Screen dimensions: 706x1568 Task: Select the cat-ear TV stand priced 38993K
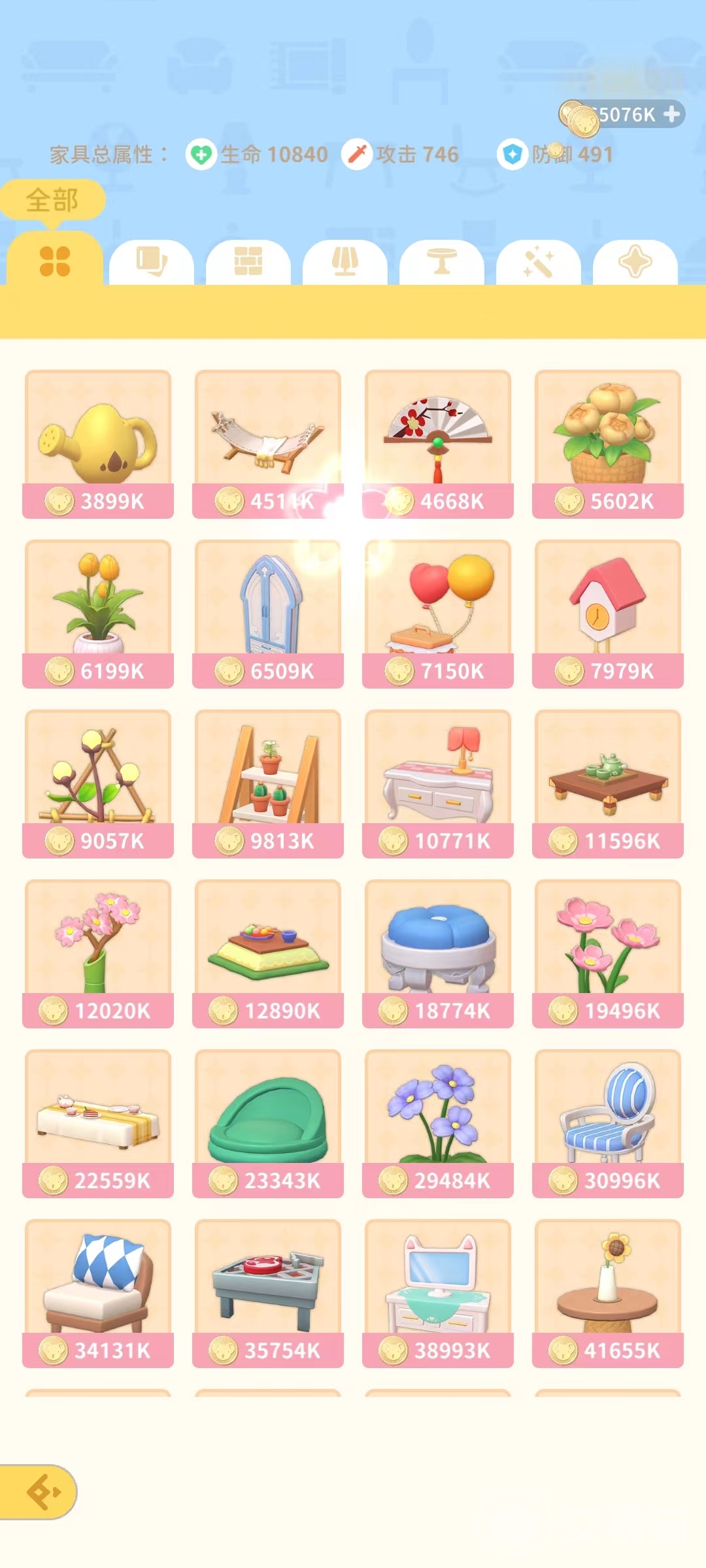tap(438, 1294)
